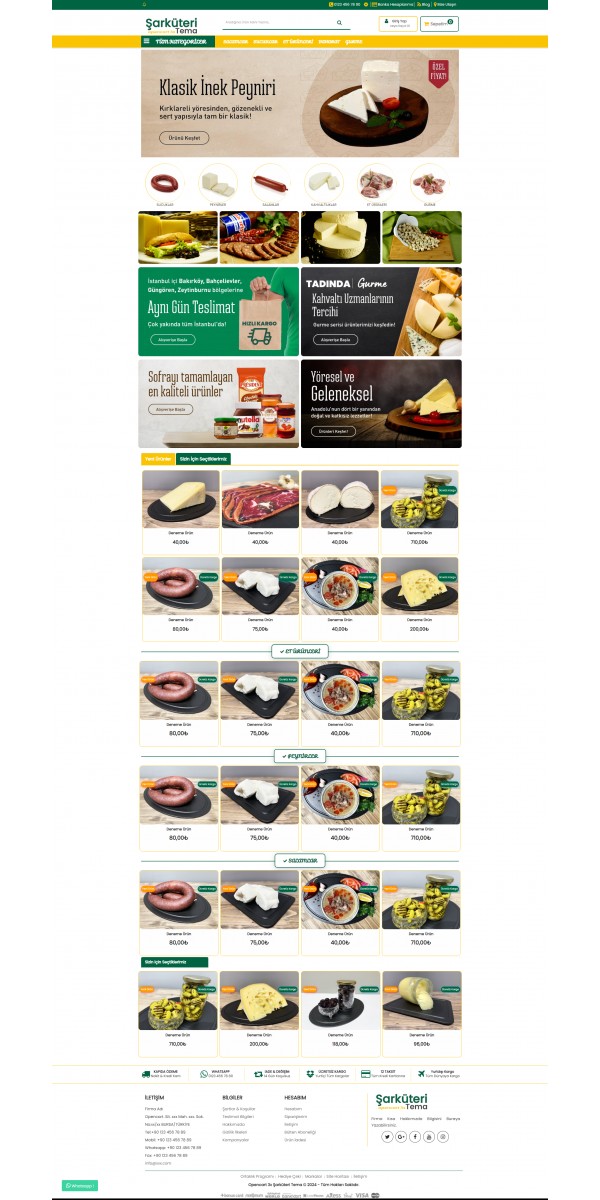Open the Kahvaltılıklar category circle

click(x=324, y=183)
